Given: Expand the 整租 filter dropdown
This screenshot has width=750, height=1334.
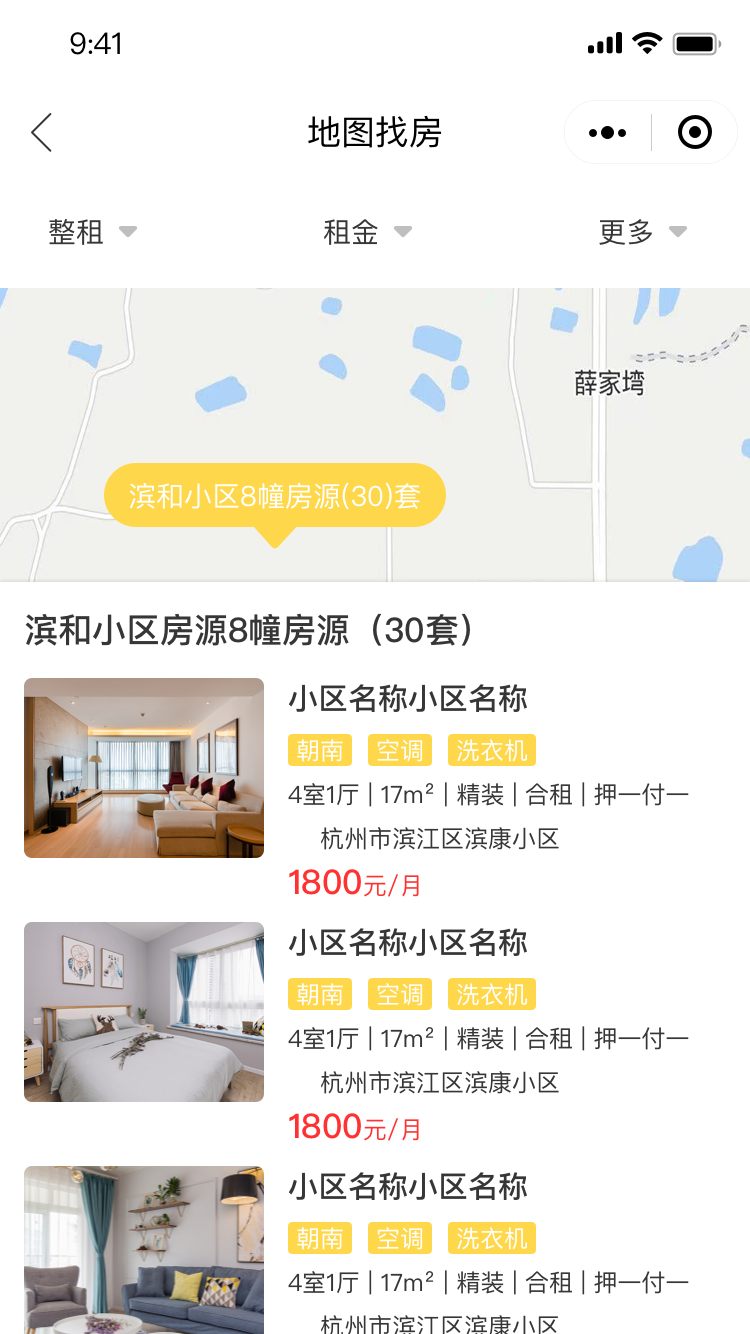Looking at the screenshot, I should pyautogui.click(x=92, y=232).
